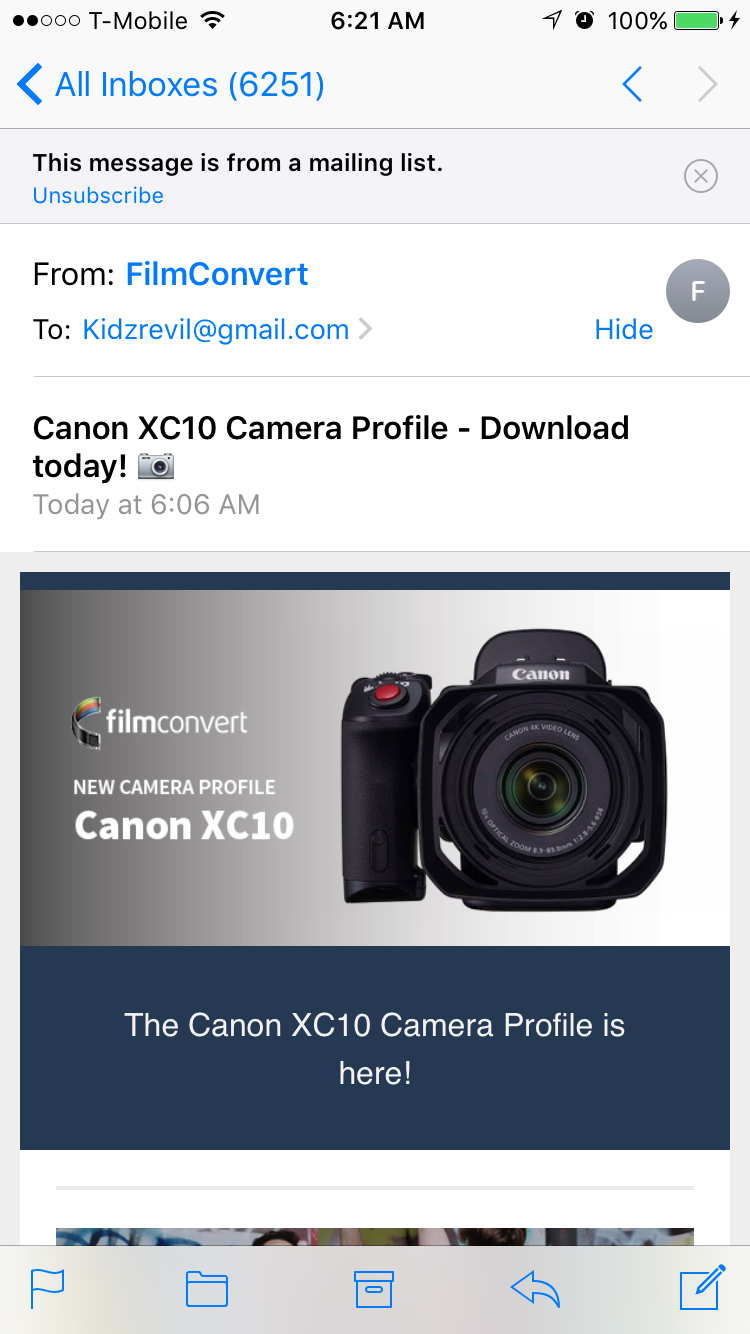The height and width of the screenshot is (1334, 750).
Task: Archive this email
Action: tap(374, 1289)
